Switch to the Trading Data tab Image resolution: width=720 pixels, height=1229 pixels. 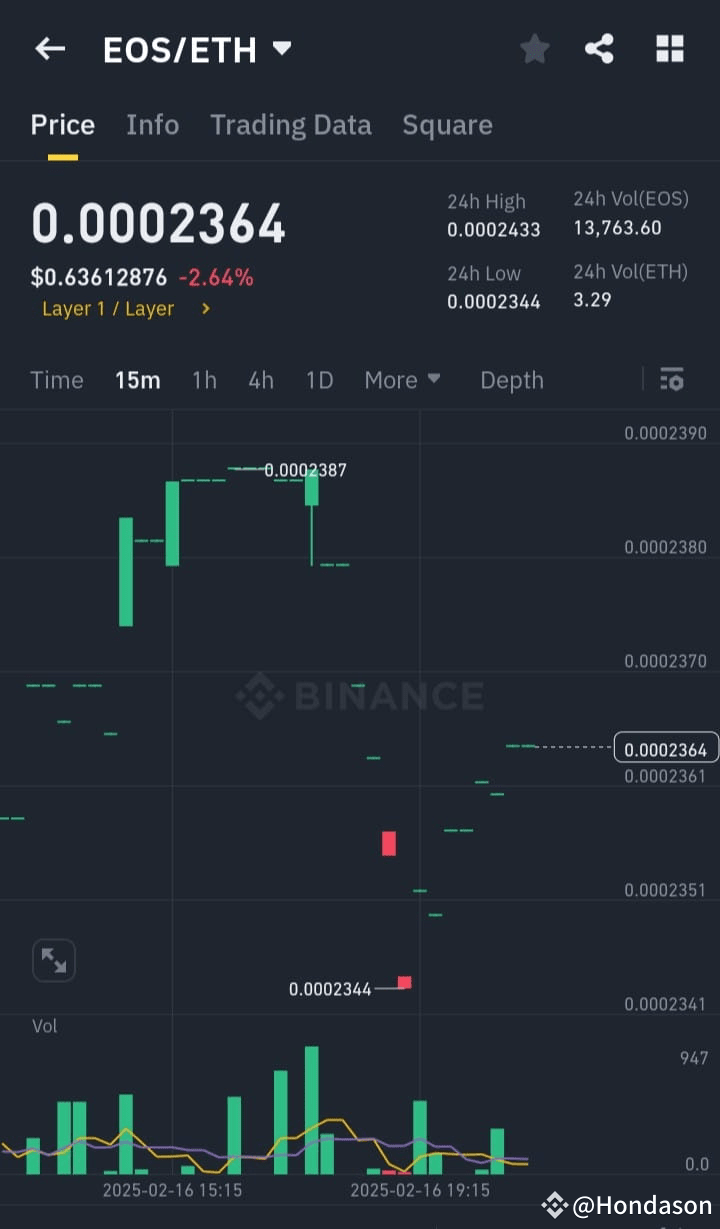(290, 124)
